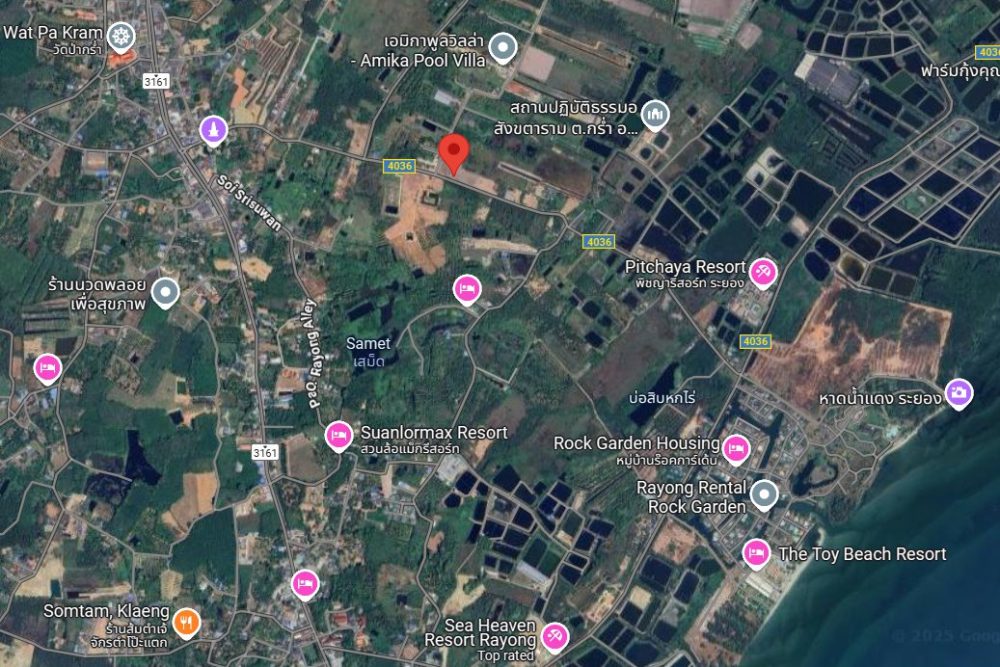The height and width of the screenshot is (667, 1000).
Task: Select the Amika Pool Villa marker
Action: (x=503, y=47)
